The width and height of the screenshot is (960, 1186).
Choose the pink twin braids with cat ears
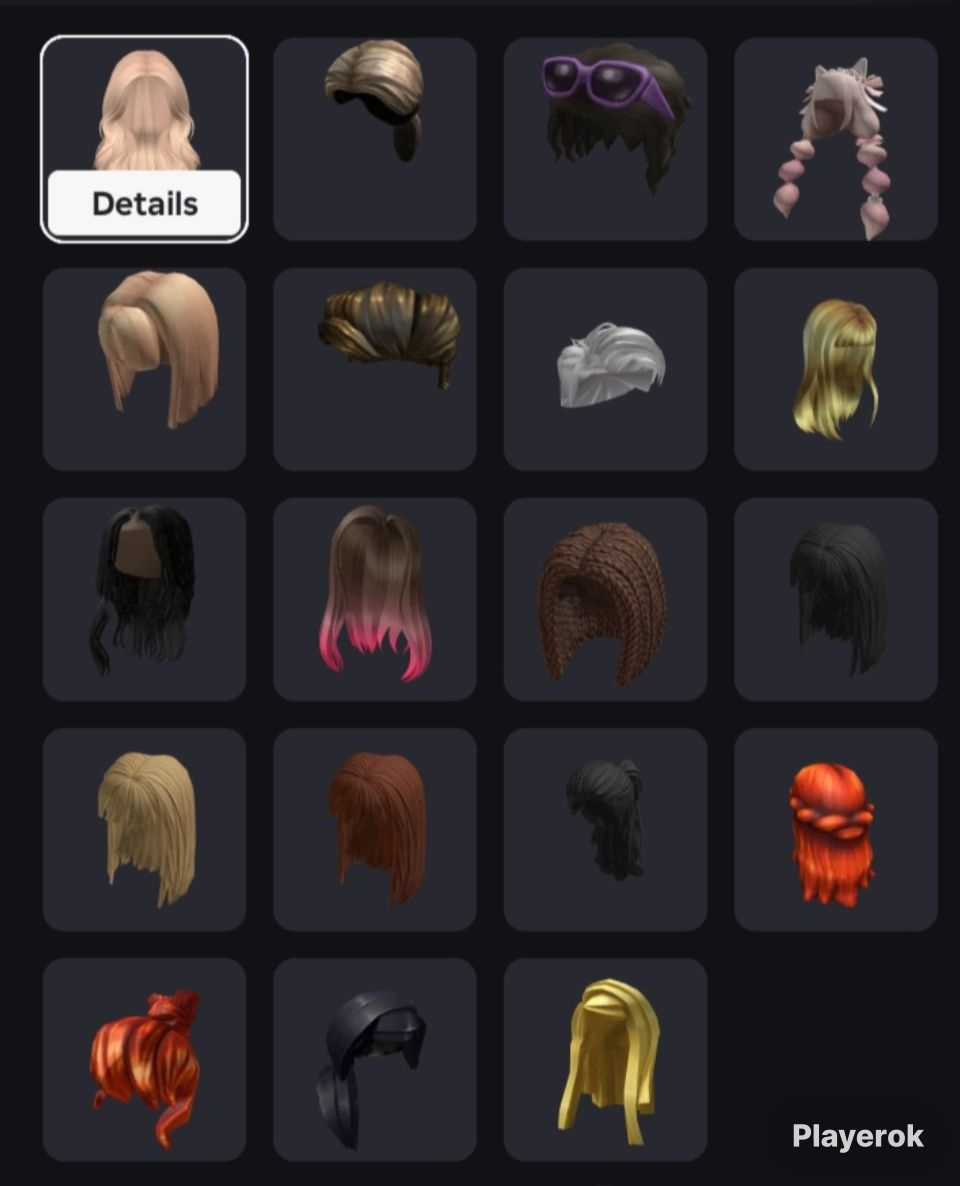[x=836, y=139]
